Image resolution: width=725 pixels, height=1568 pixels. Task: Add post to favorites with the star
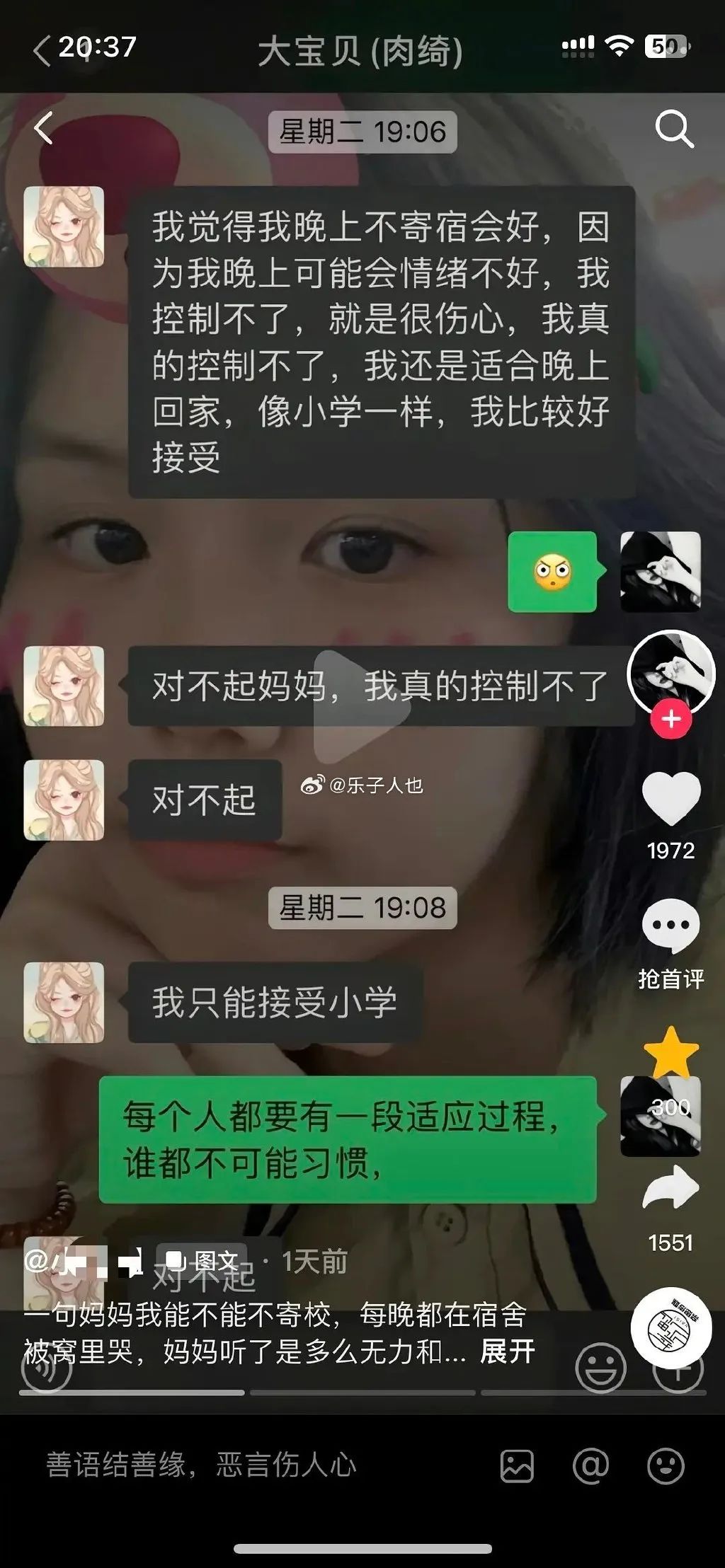[x=670, y=1053]
